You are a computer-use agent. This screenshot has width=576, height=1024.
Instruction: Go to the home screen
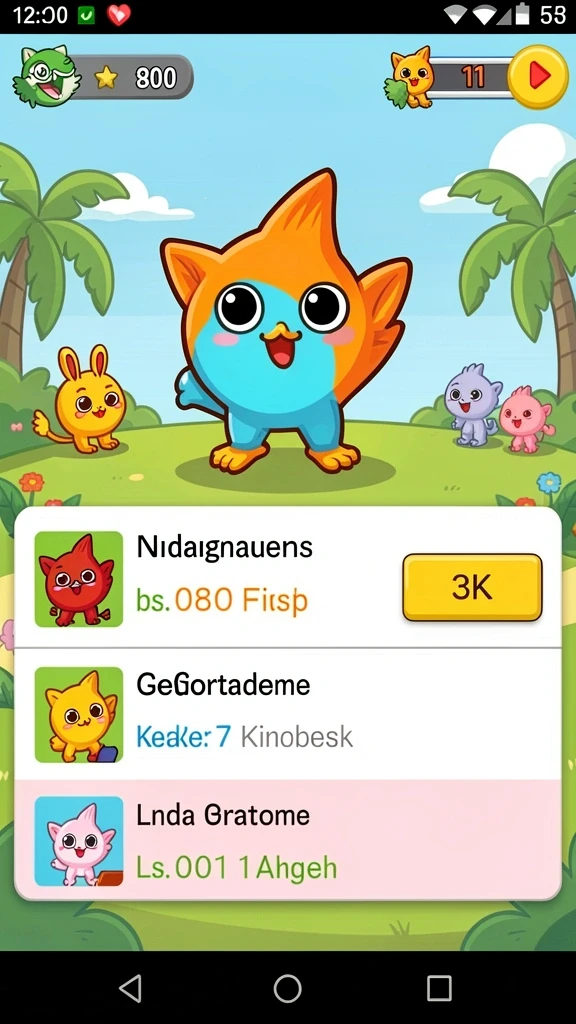click(287, 988)
